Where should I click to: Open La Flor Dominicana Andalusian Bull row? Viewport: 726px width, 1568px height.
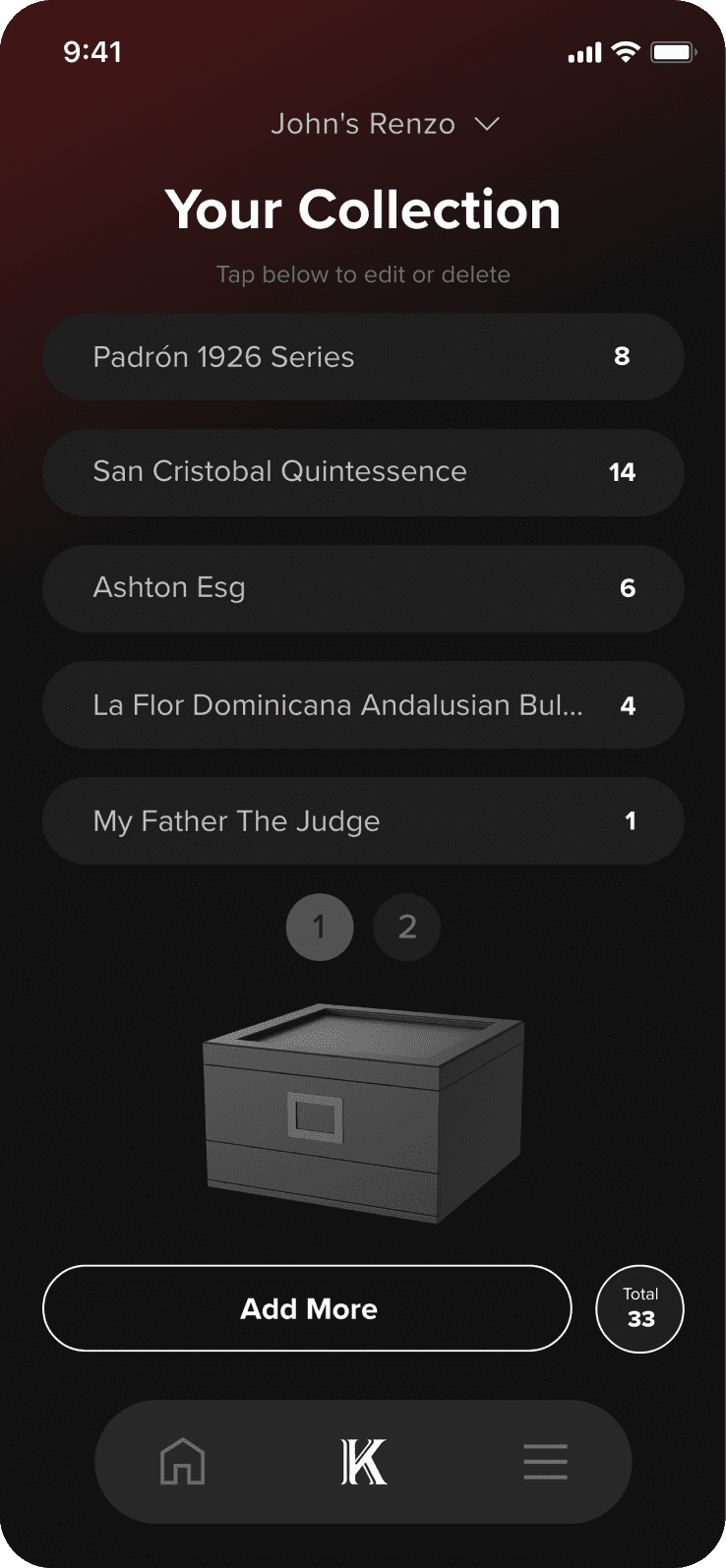point(363,704)
